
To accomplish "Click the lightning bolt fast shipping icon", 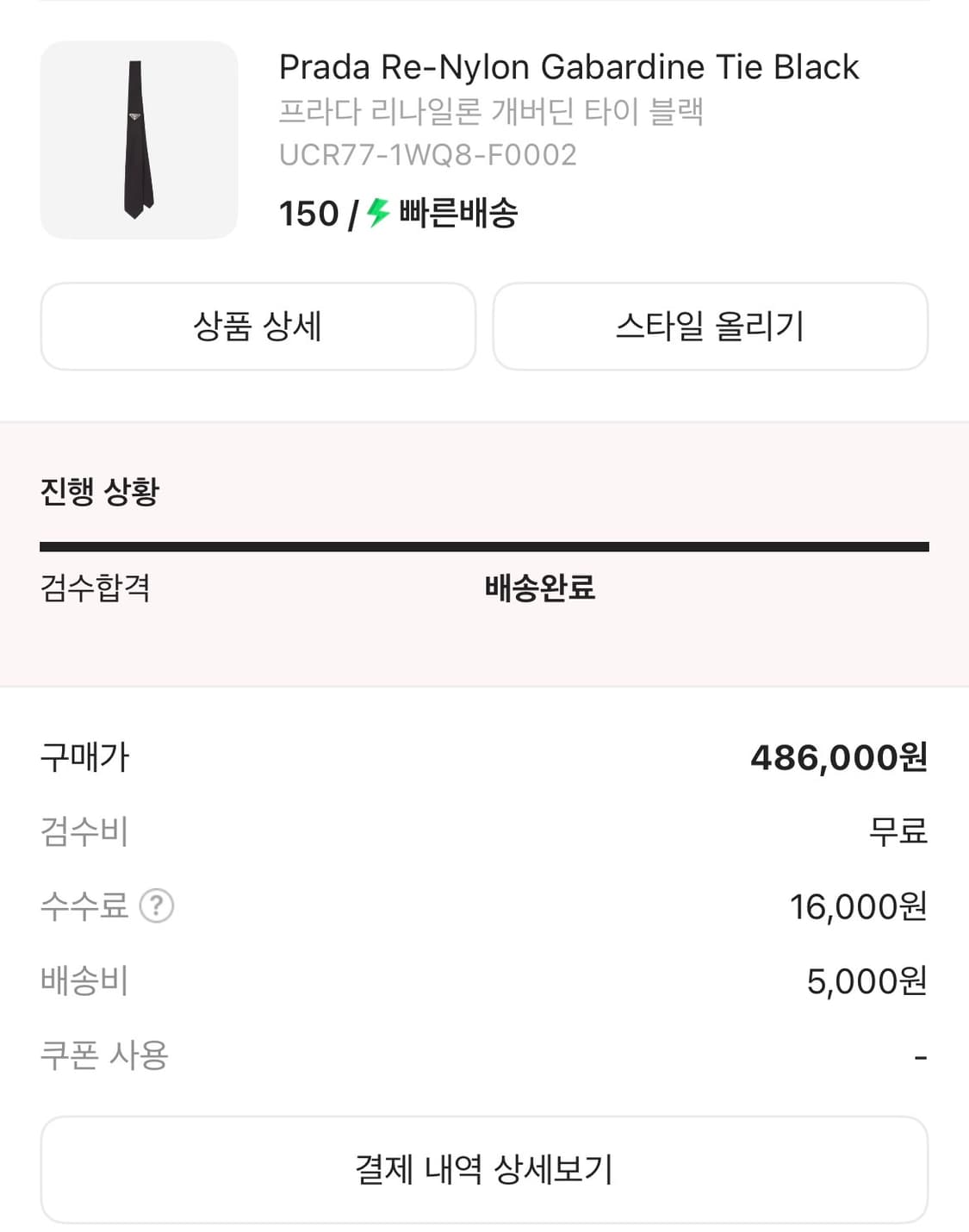I will (376, 215).
